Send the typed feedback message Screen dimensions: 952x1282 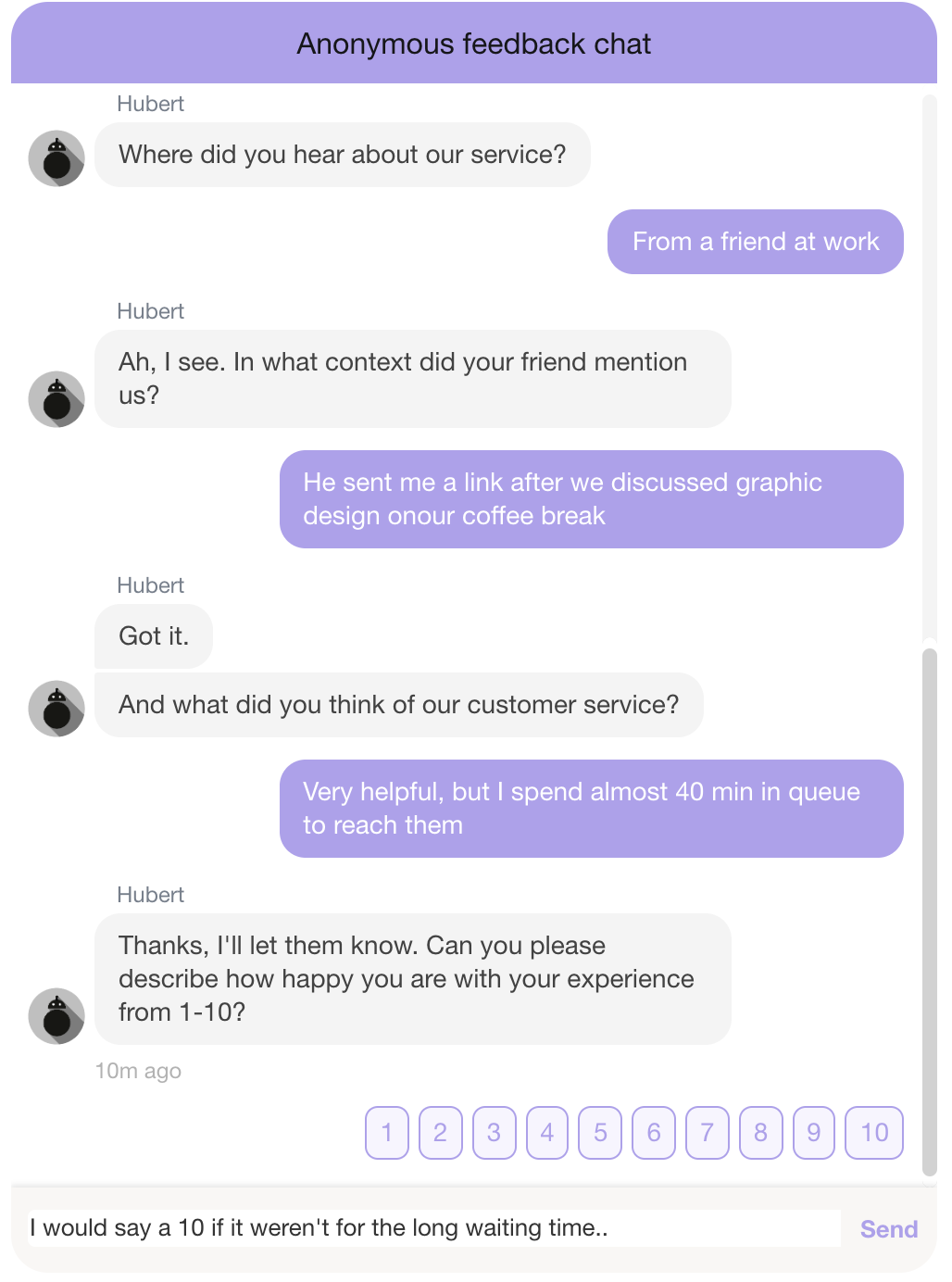click(888, 1229)
